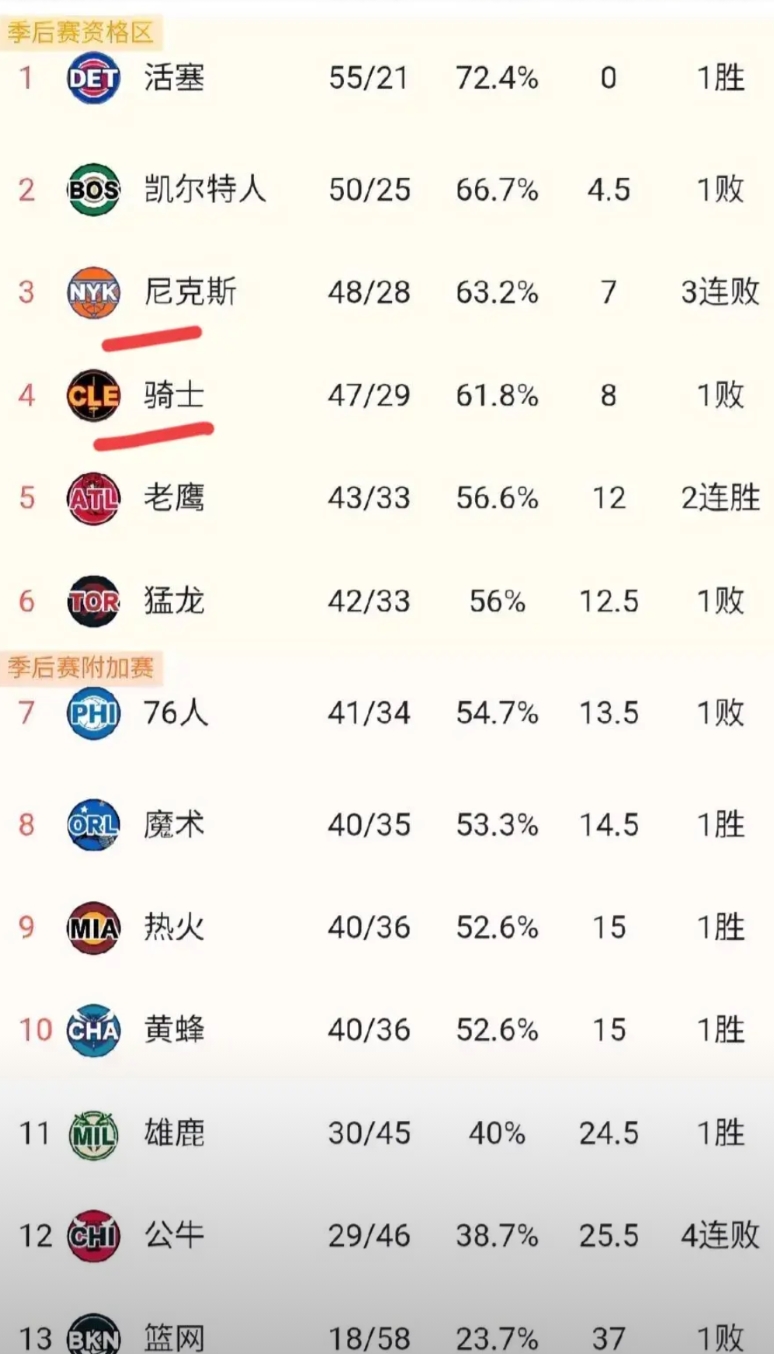Click the 55/21 record of 活塞
Image resolution: width=774 pixels, height=1354 pixels.
coord(366,79)
